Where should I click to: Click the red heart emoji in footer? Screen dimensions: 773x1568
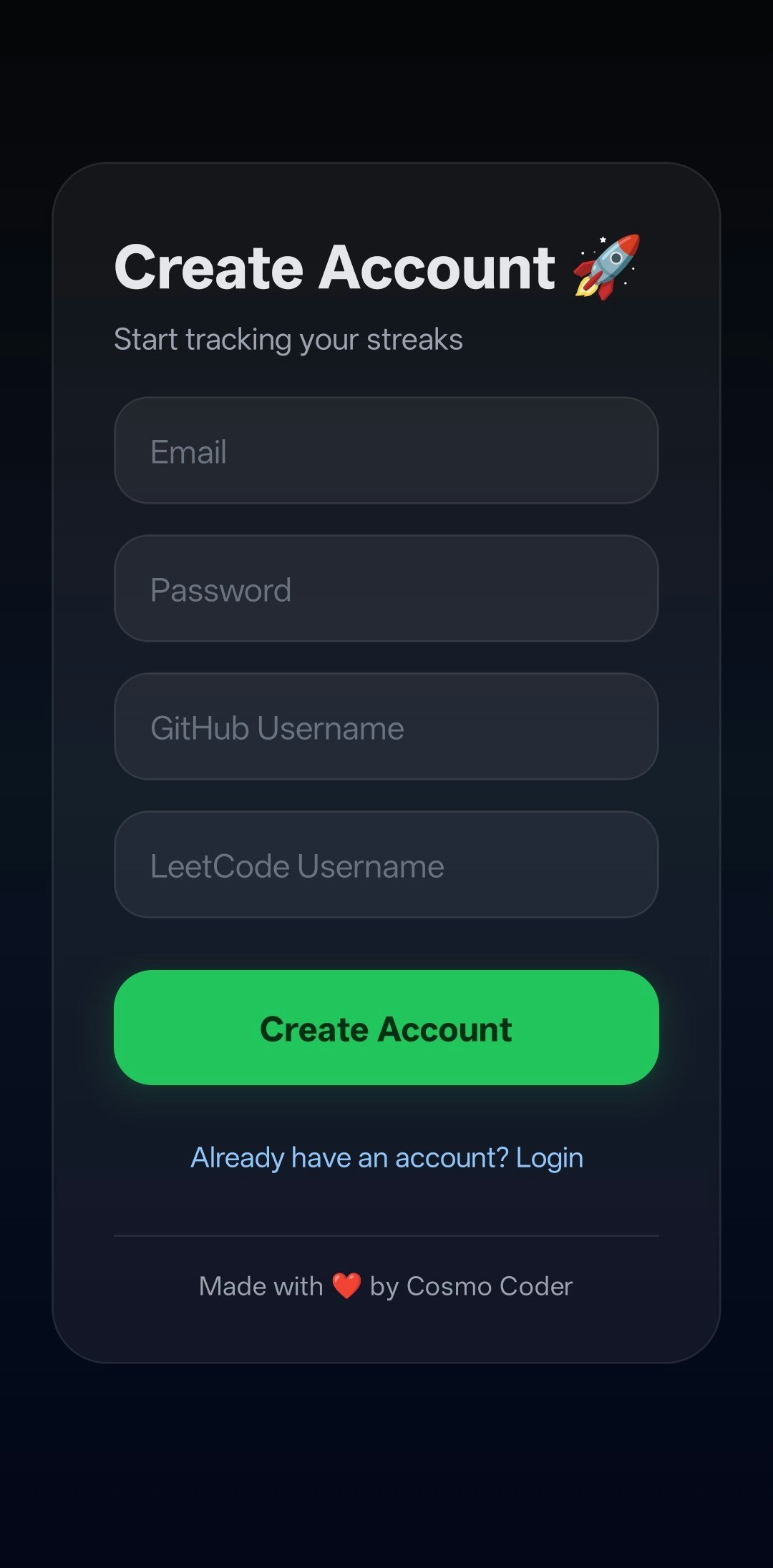[346, 1285]
